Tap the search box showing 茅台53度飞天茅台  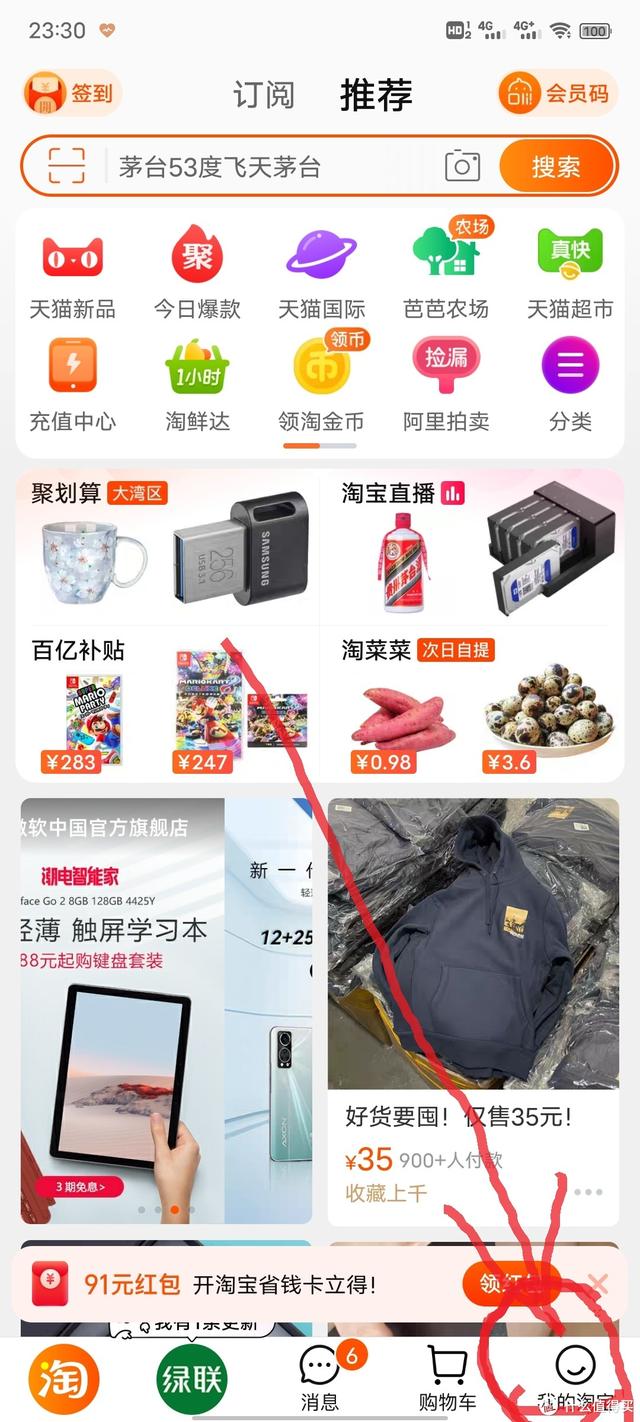pos(270,166)
